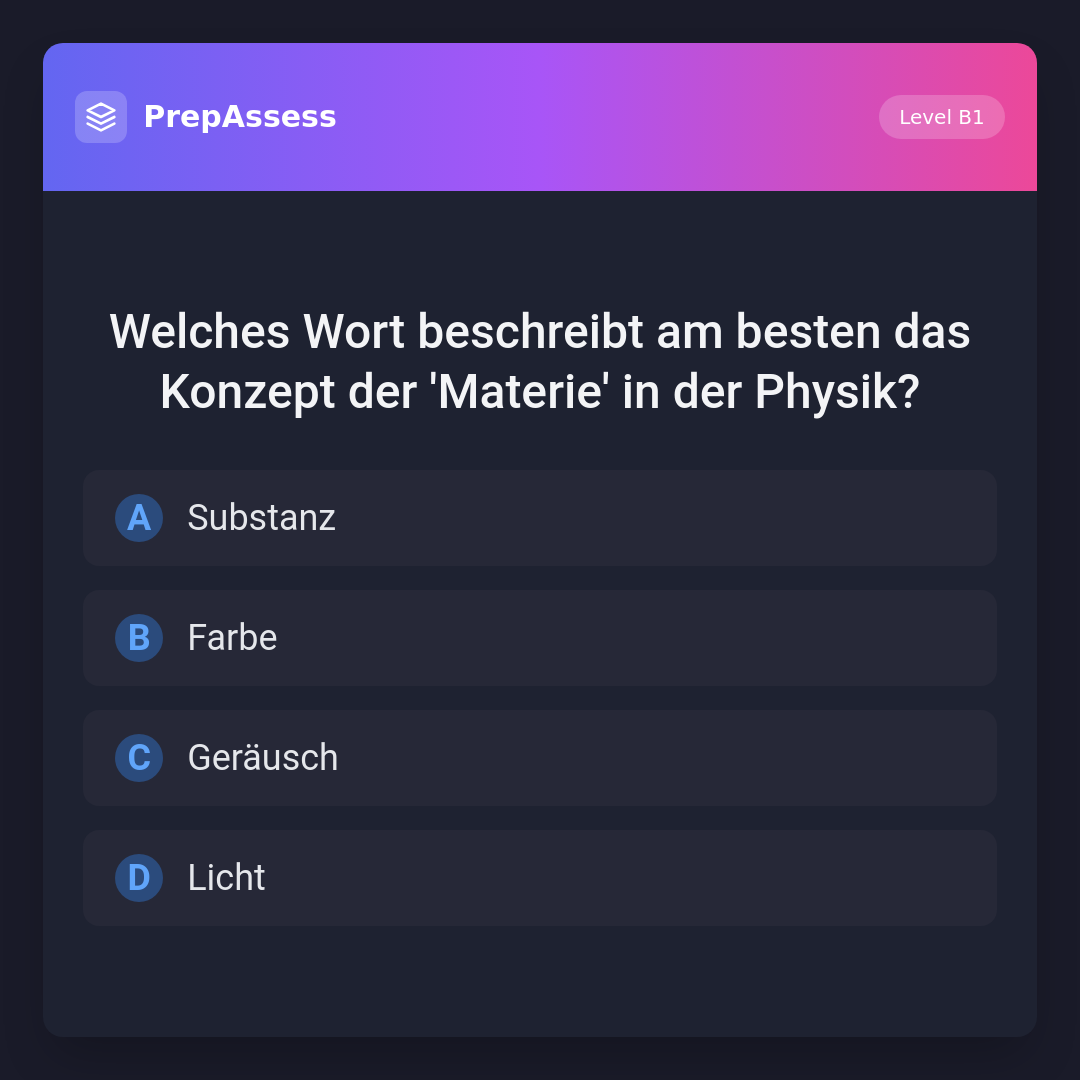Select answer A Substanz

(x=540, y=518)
